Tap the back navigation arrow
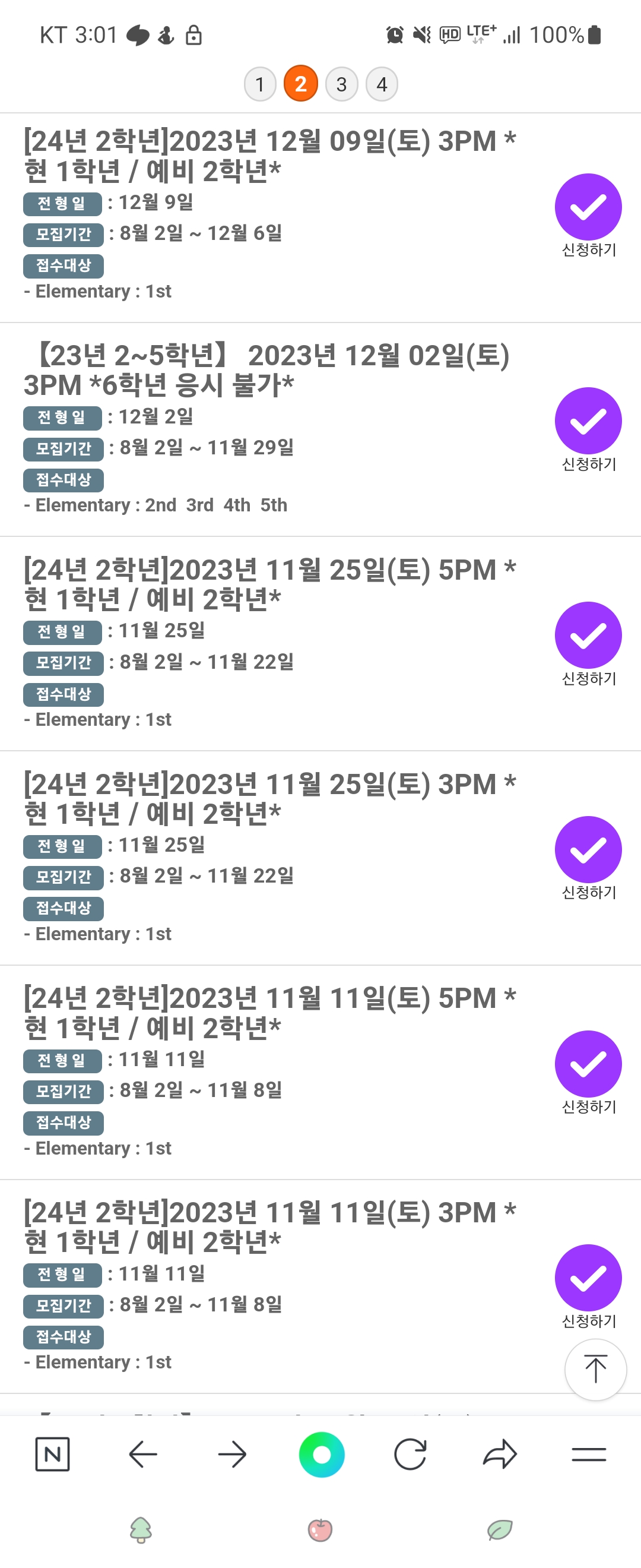This screenshot has height=1568, width=641. 144,1455
